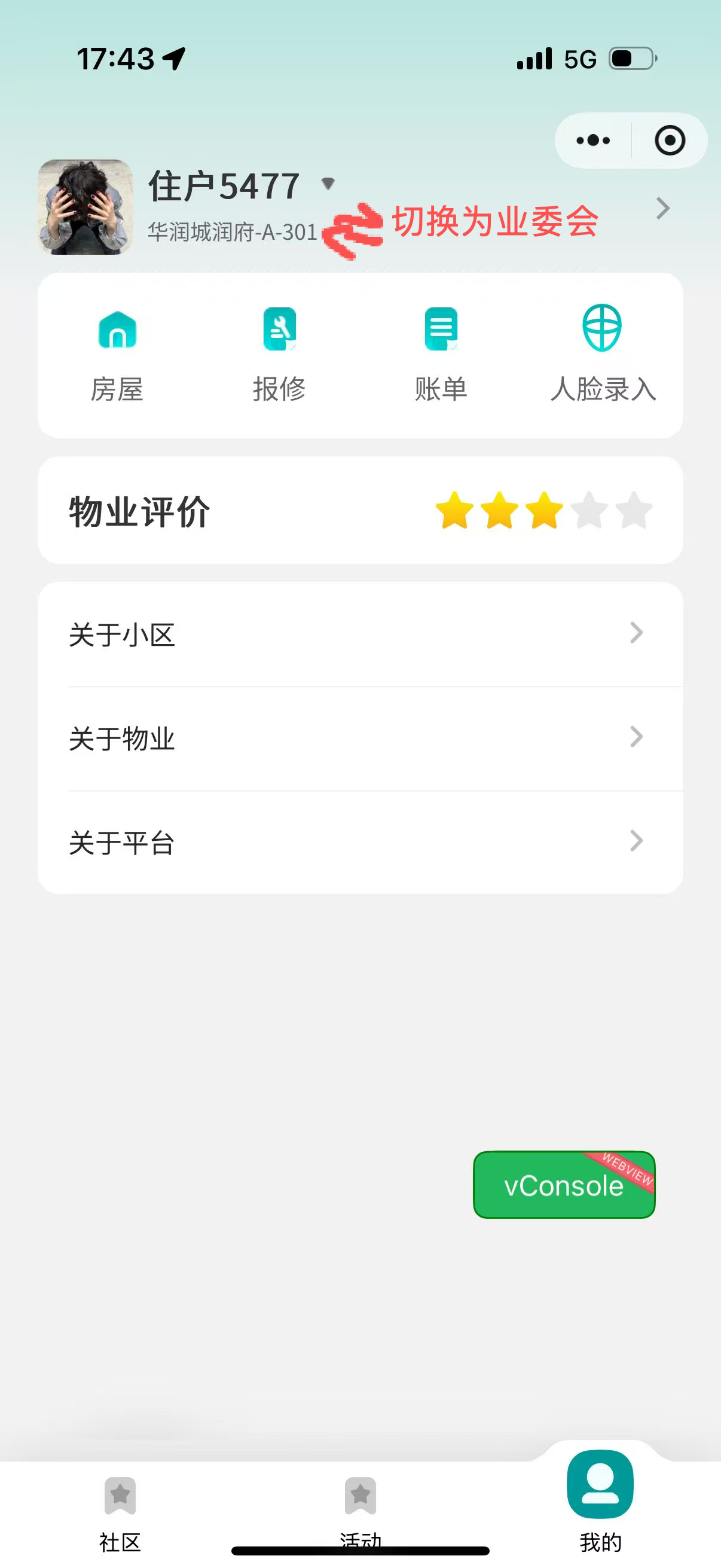The width and height of the screenshot is (721, 1568).
Task: Open the 房屋 house management icon
Action: pos(118,330)
